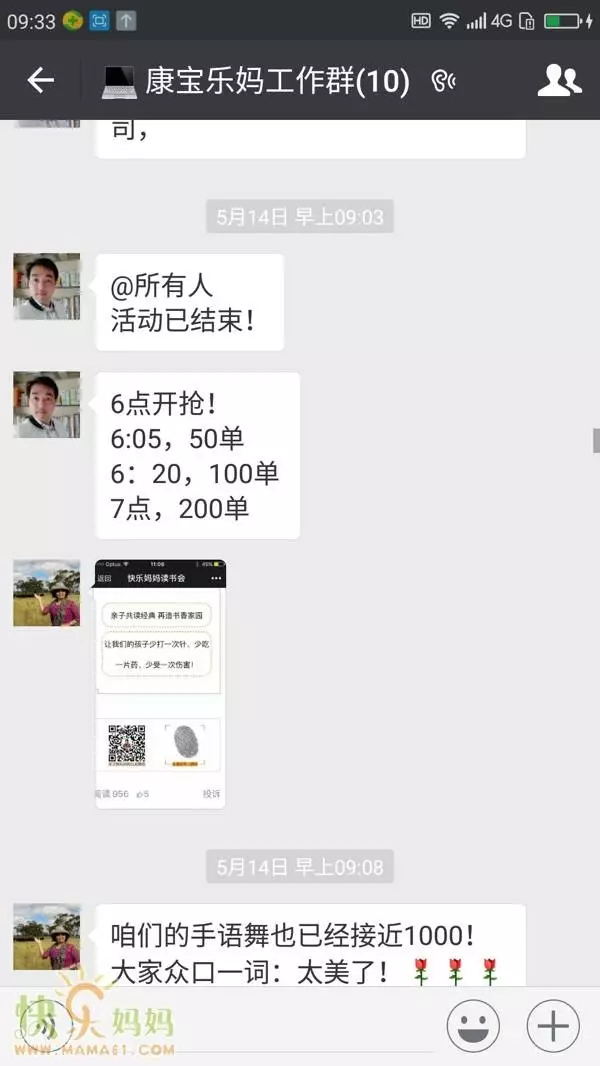Tap the message text input field

pyautogui.click(x=260, y=1028)
